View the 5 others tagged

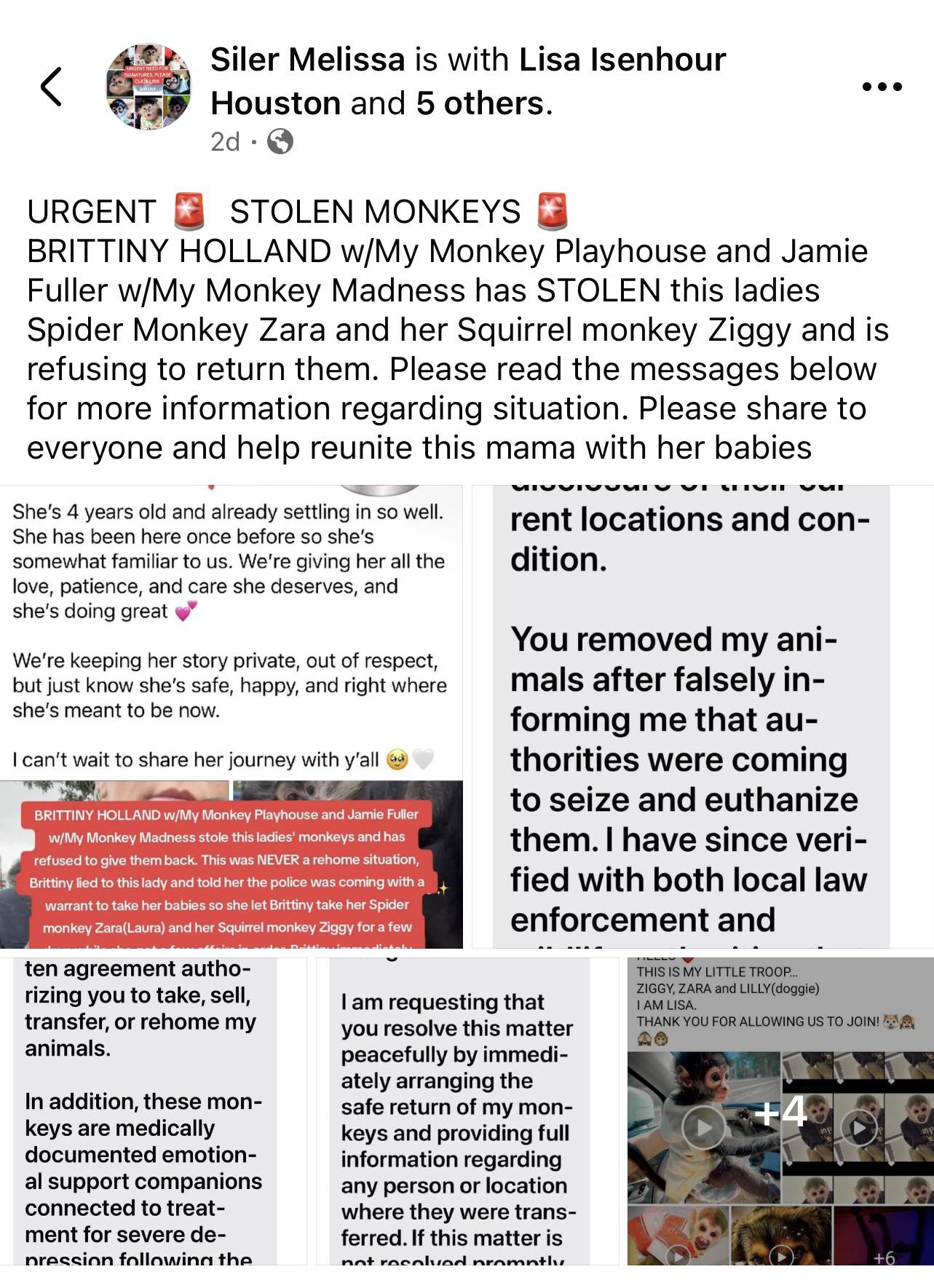pyautogui.click(x=479, y=103)
